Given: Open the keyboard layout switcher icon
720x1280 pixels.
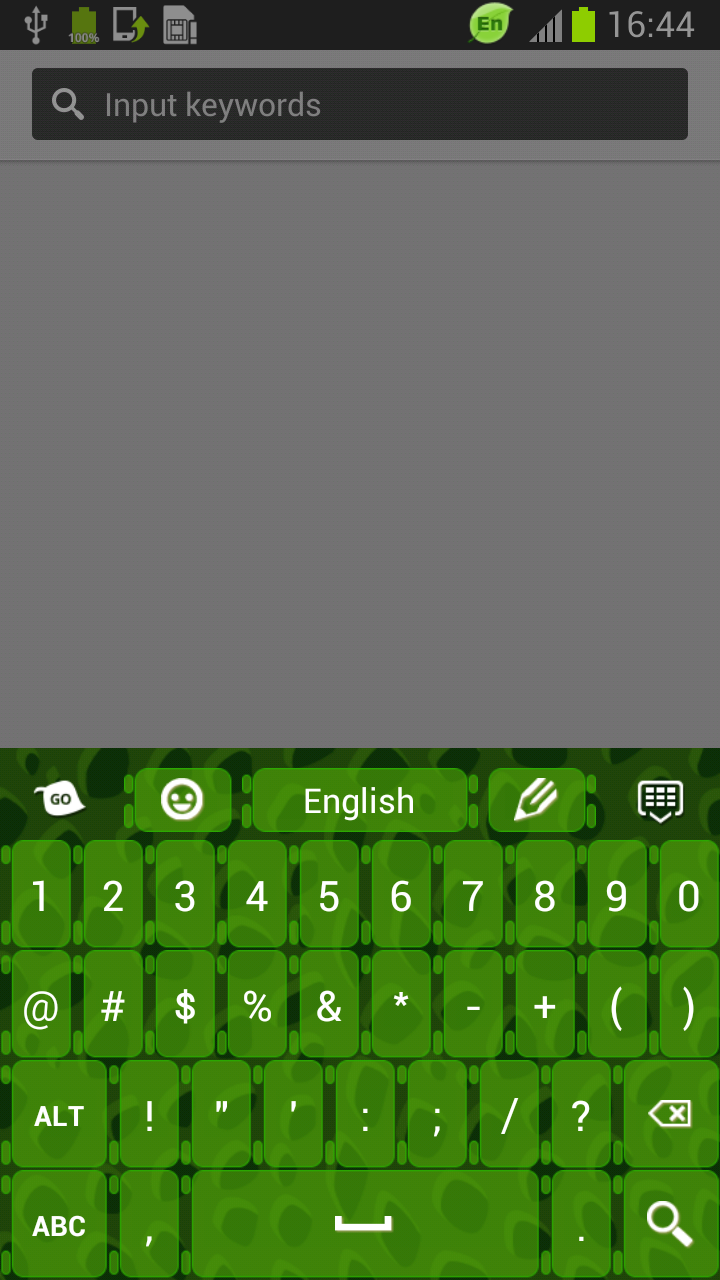Looking at the screenshot, I should point(661,800).
